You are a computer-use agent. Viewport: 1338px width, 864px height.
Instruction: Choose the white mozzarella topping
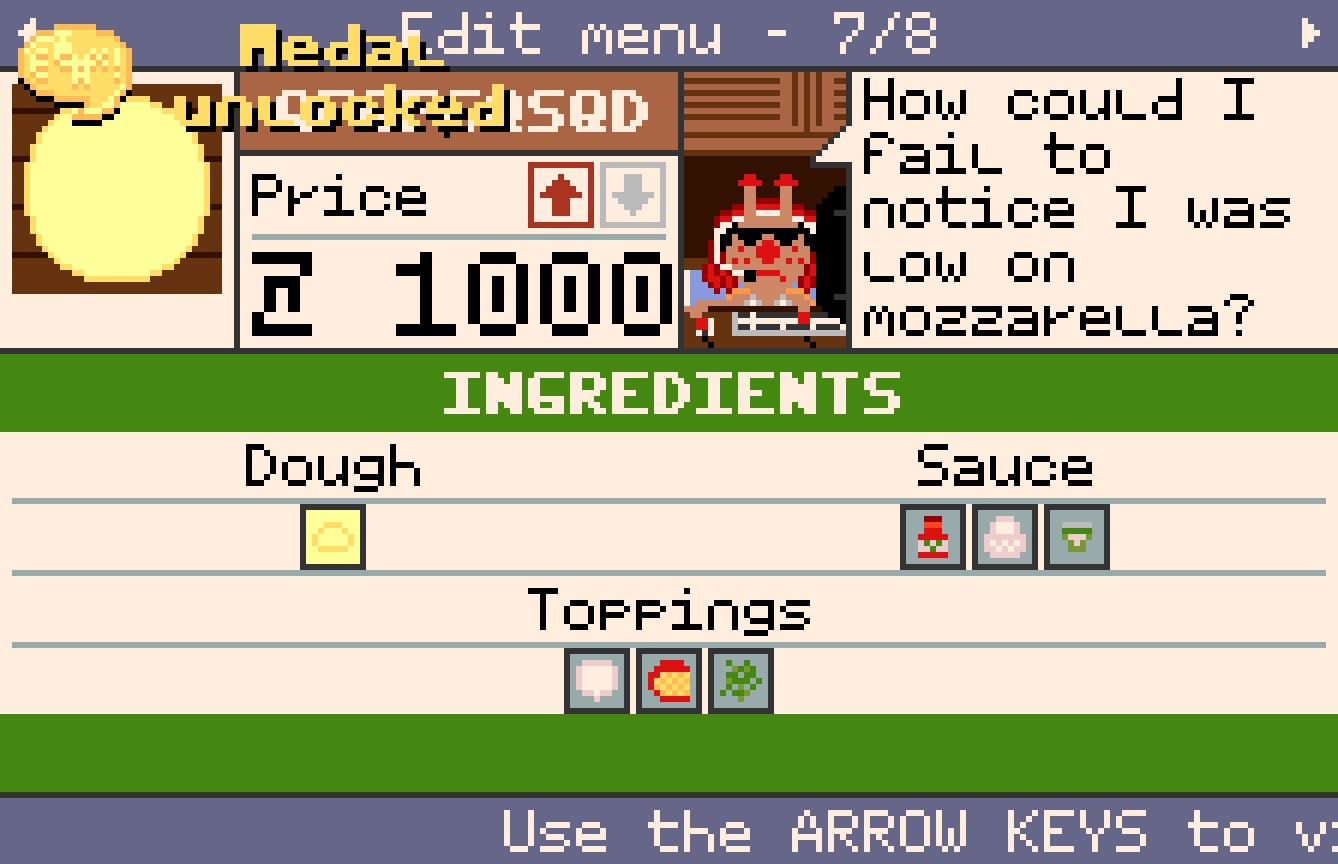pyautogui.click(x=597, y=682)
